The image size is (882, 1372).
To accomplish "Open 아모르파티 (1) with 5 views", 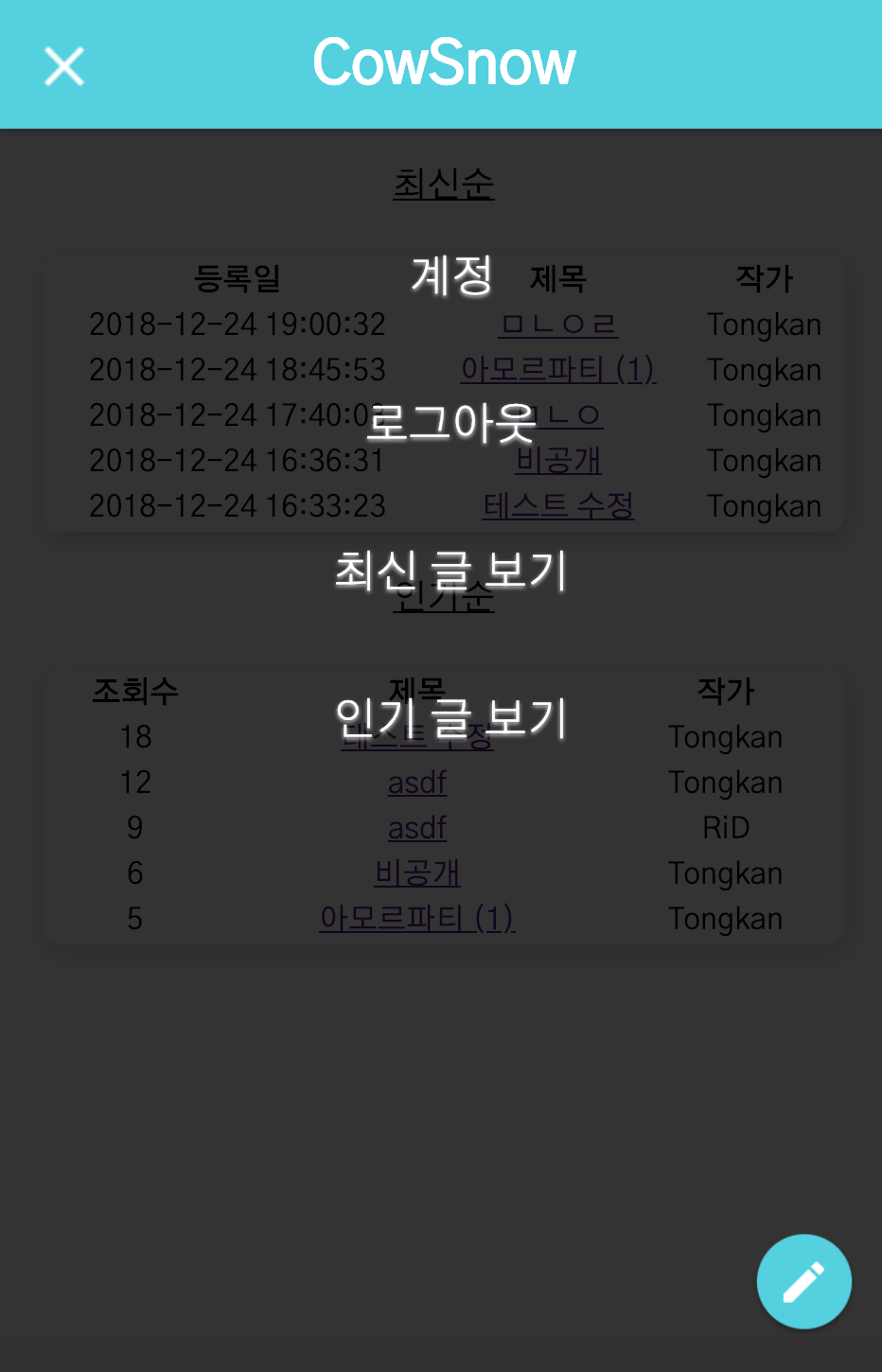I will [416, 918].
